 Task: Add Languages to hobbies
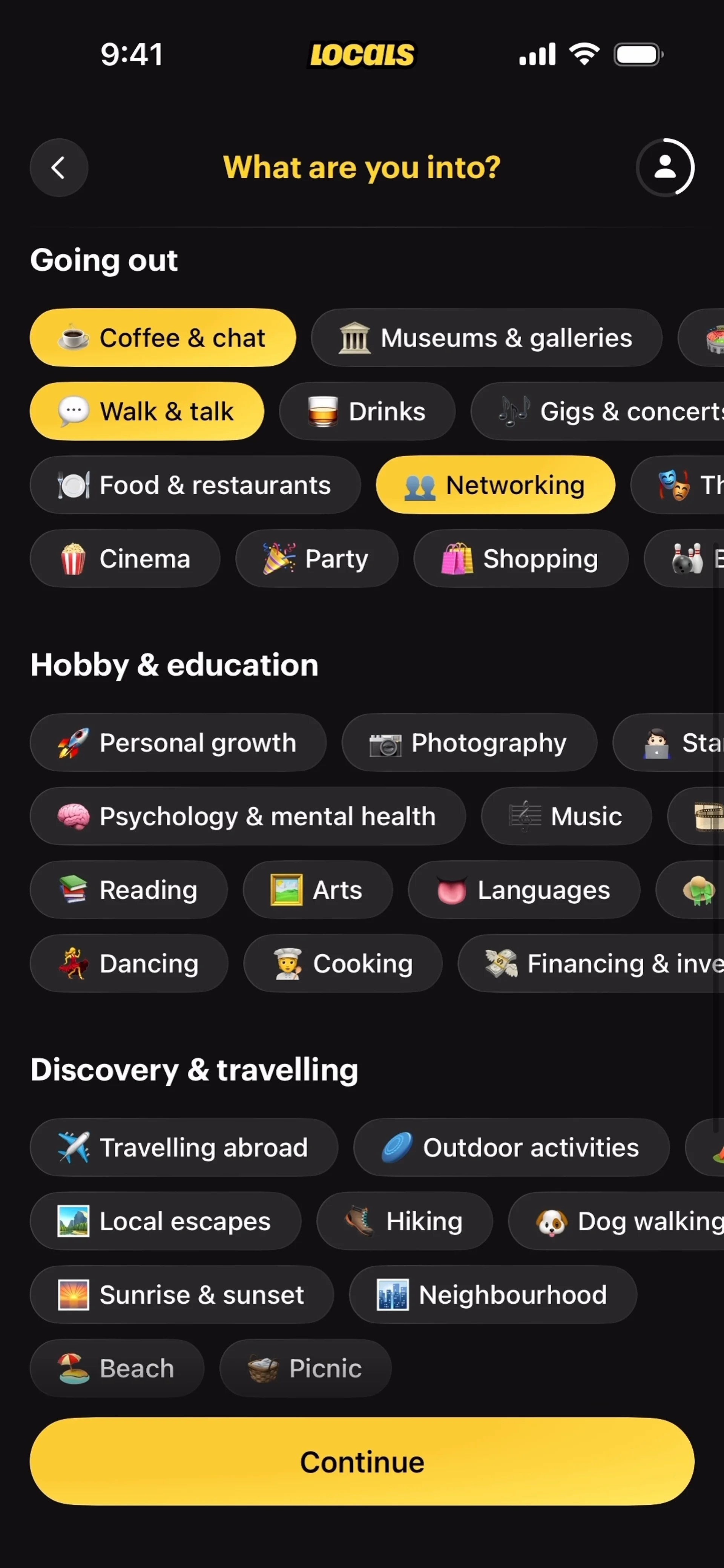tap(524, 890)
